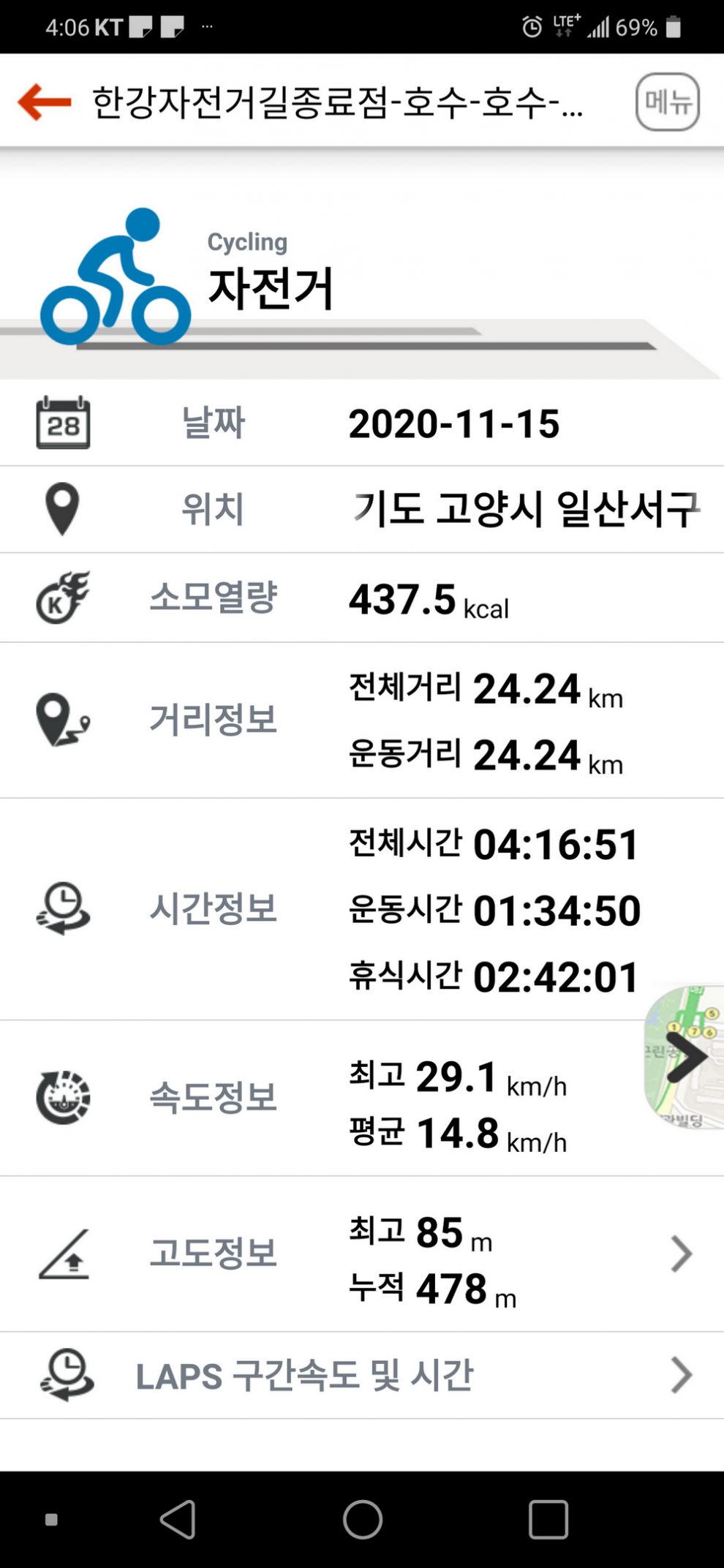Open the system recent apps
724x1568 pixels.
pos(548,1520)
